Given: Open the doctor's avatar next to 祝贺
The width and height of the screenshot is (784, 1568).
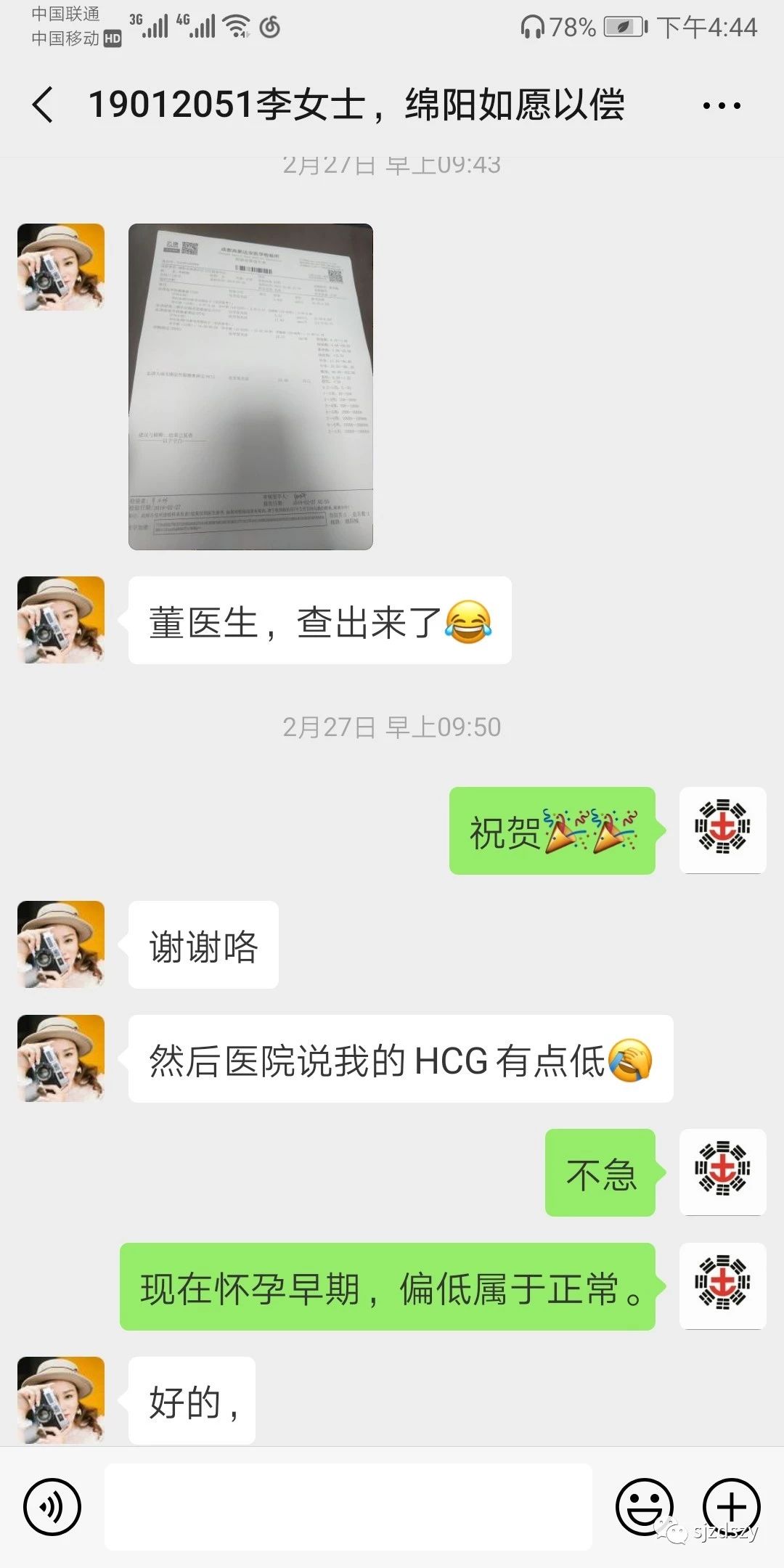Looking at the screenshot, I should tap(723, 830).
